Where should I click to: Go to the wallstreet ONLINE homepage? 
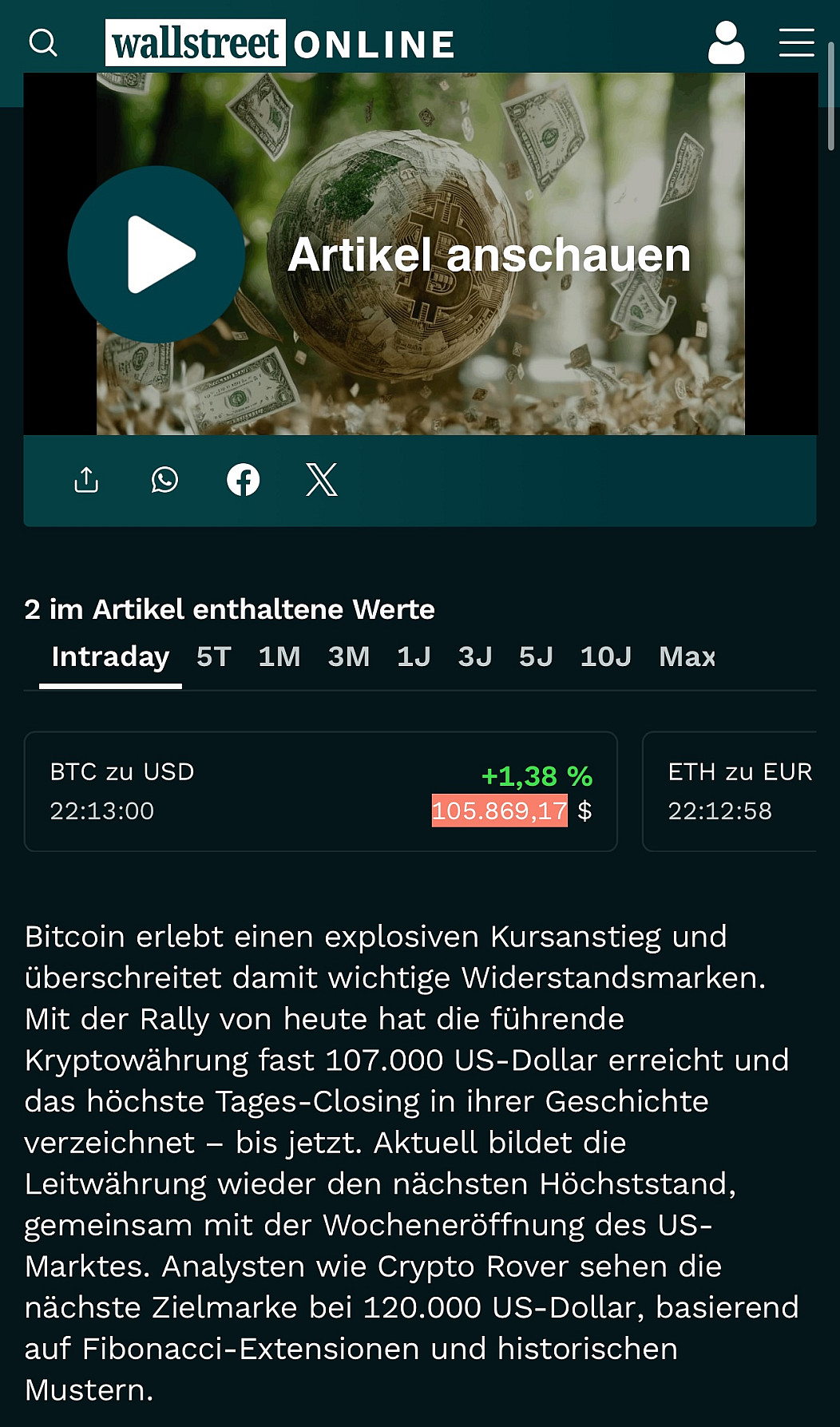(x=279, y=43)
